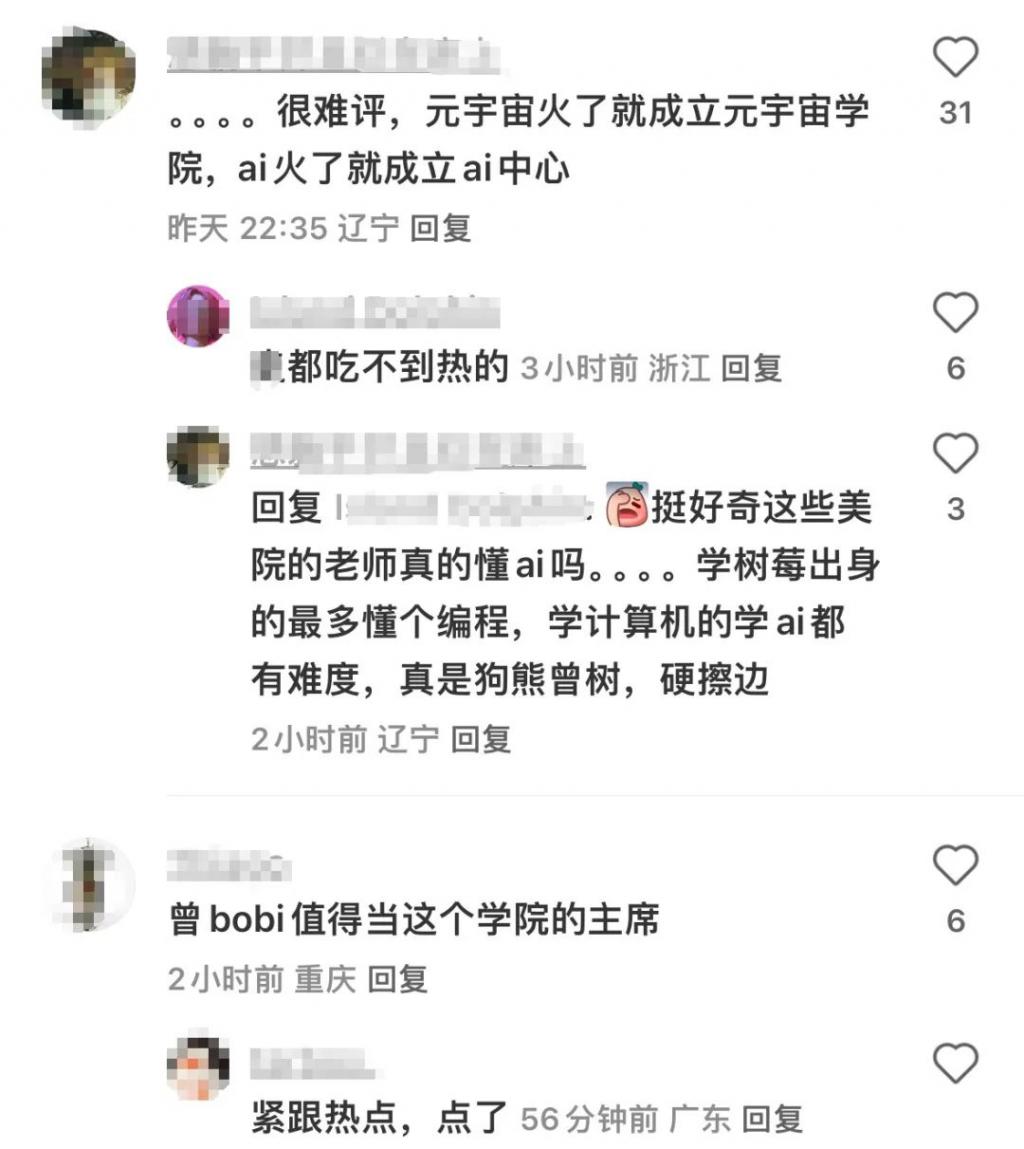Open the avatar of the 元宇宙学院 commenter
This screenshot has height=1149, width=1024.
(88, 76)
